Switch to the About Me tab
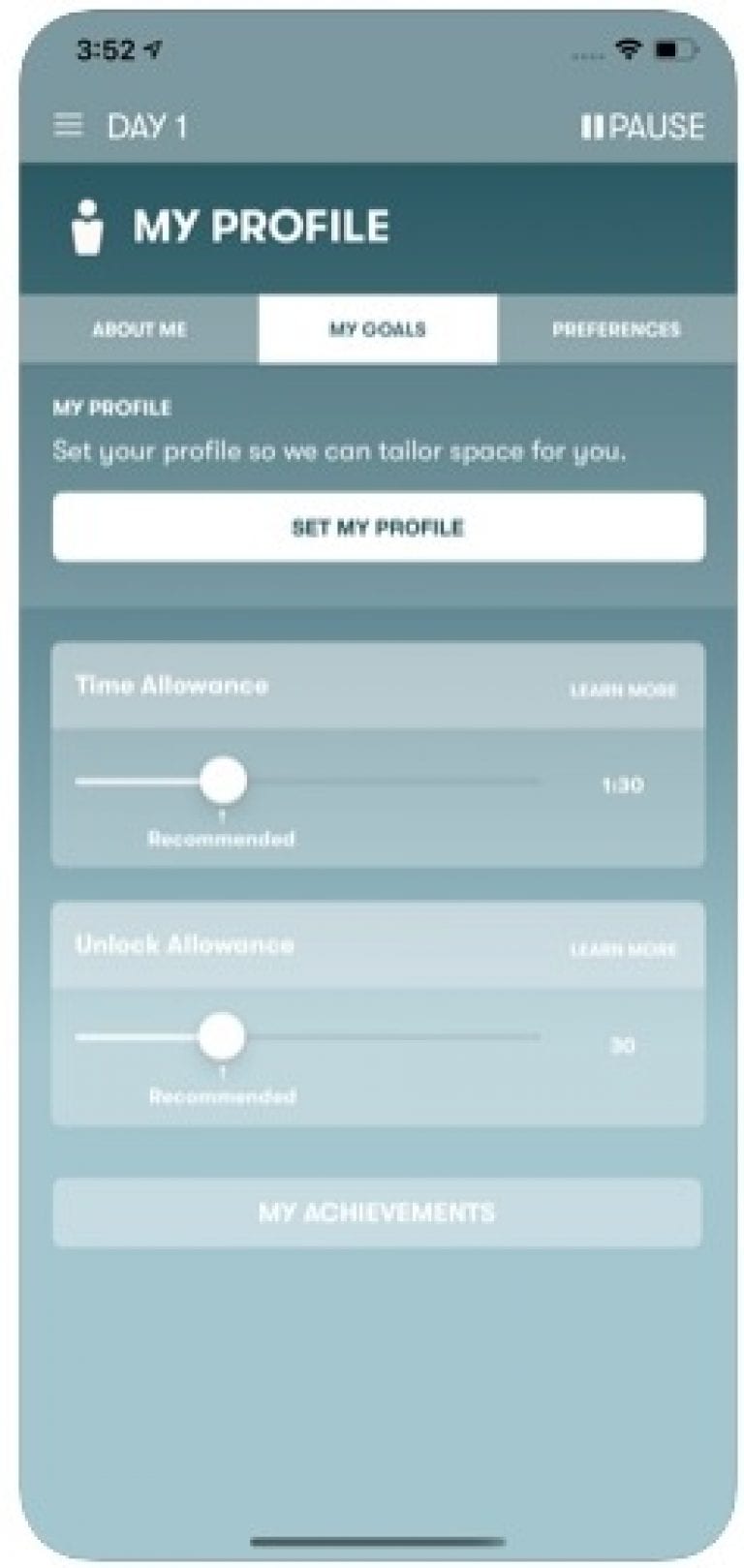 [140, 329]
